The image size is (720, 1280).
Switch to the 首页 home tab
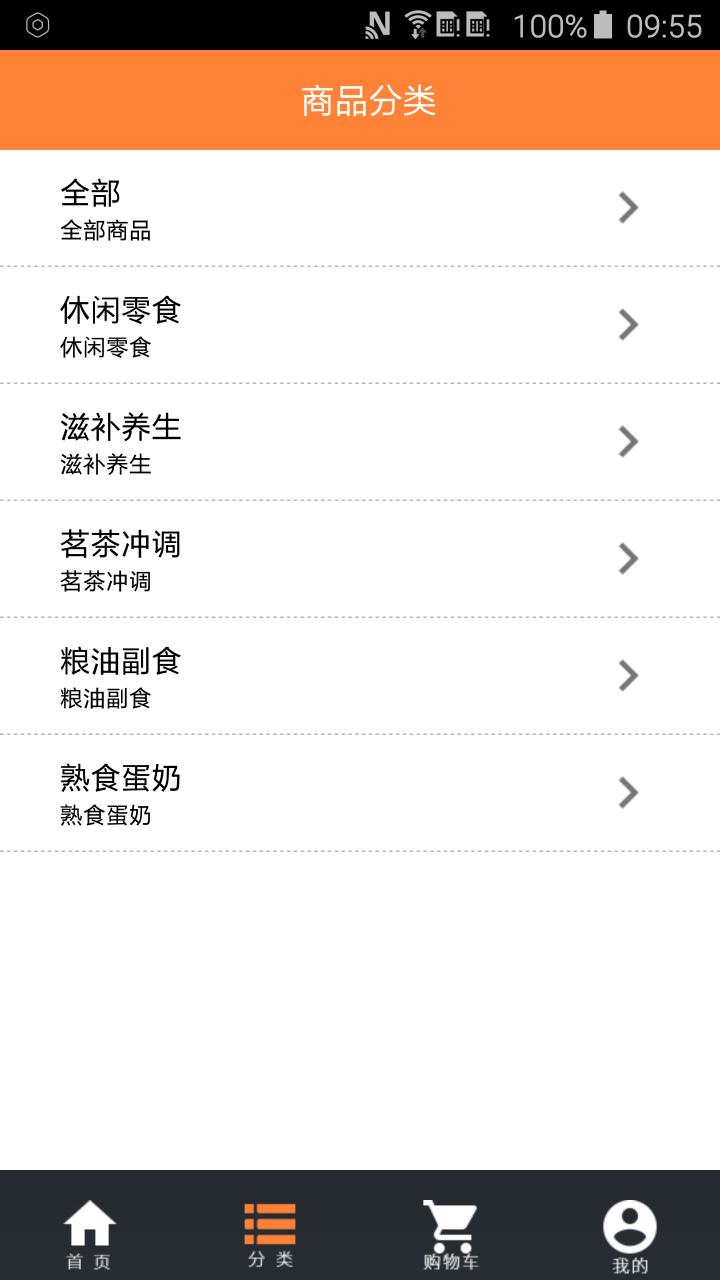click(89, 1234)
